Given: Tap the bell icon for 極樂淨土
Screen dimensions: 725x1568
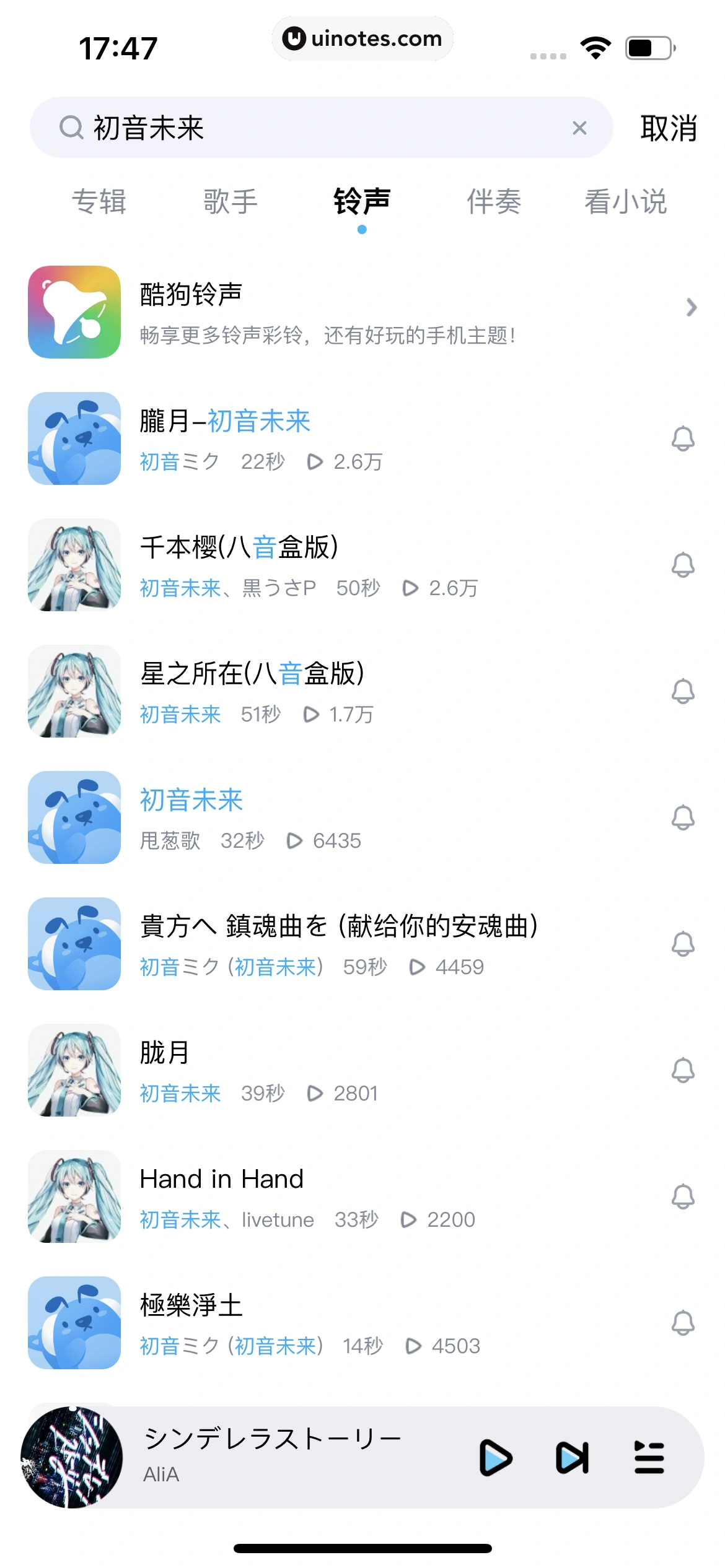Looking at the screenshot, I should (683, 1323).
